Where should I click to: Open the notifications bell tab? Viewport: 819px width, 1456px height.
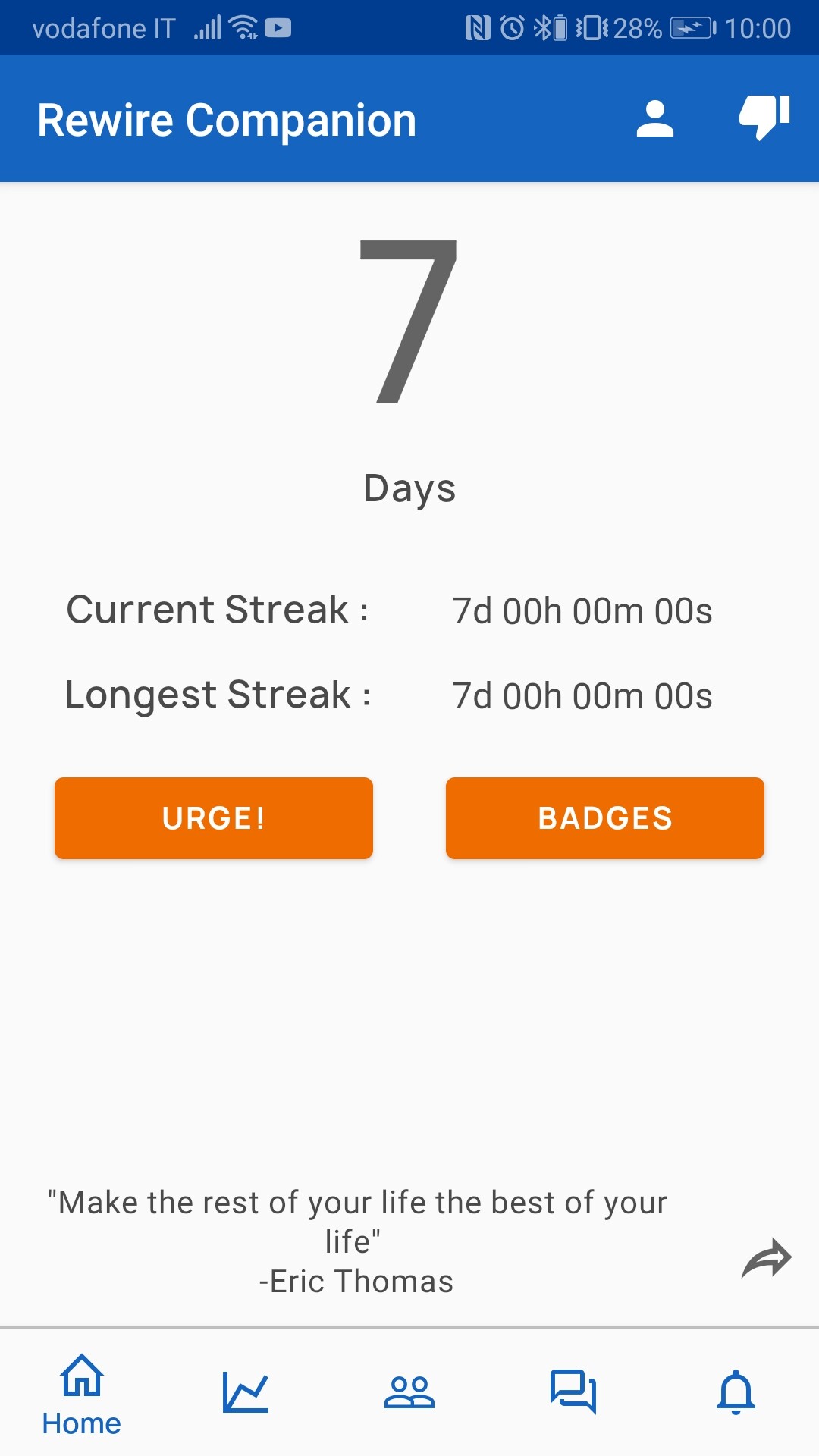(x=736, y=1392)
